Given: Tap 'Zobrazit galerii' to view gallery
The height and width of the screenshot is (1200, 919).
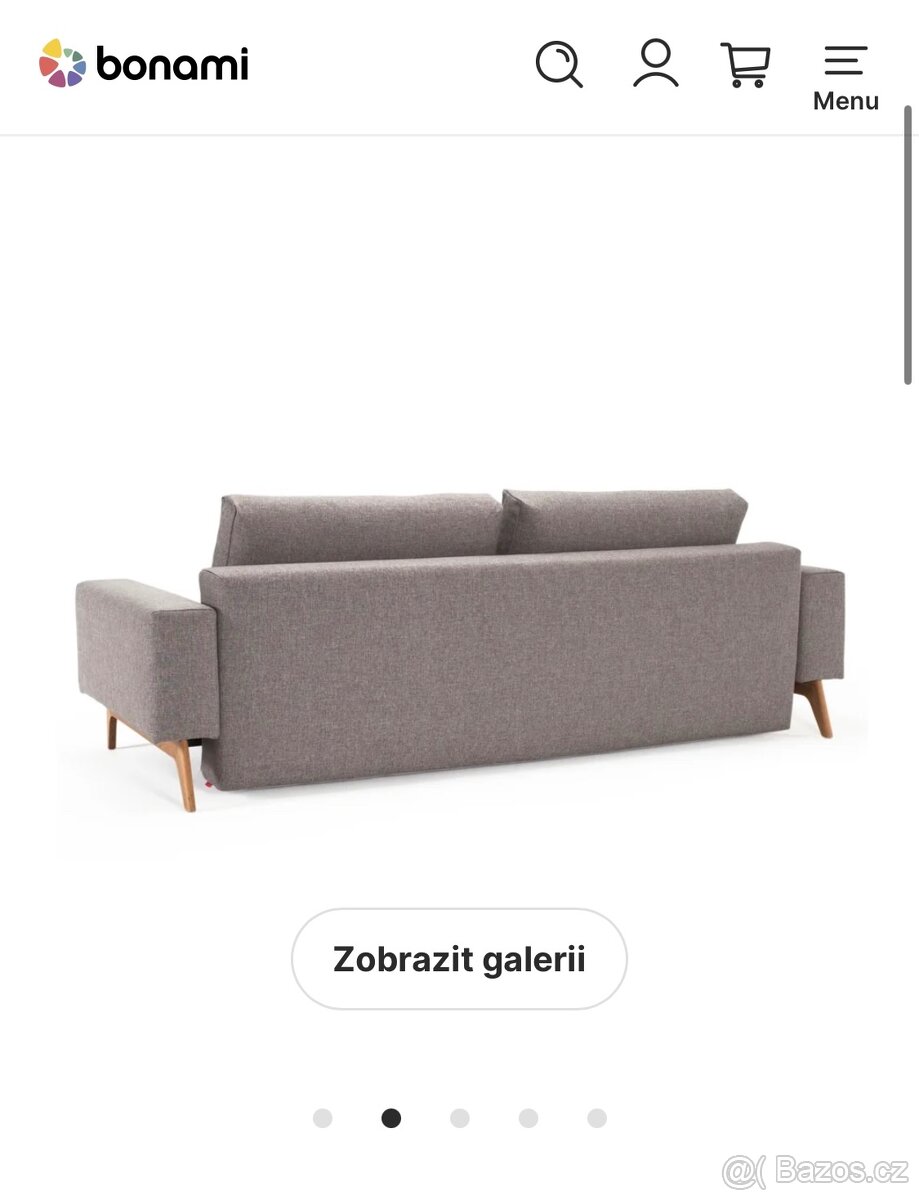Looking at the screenshot, I should [459, 958].
